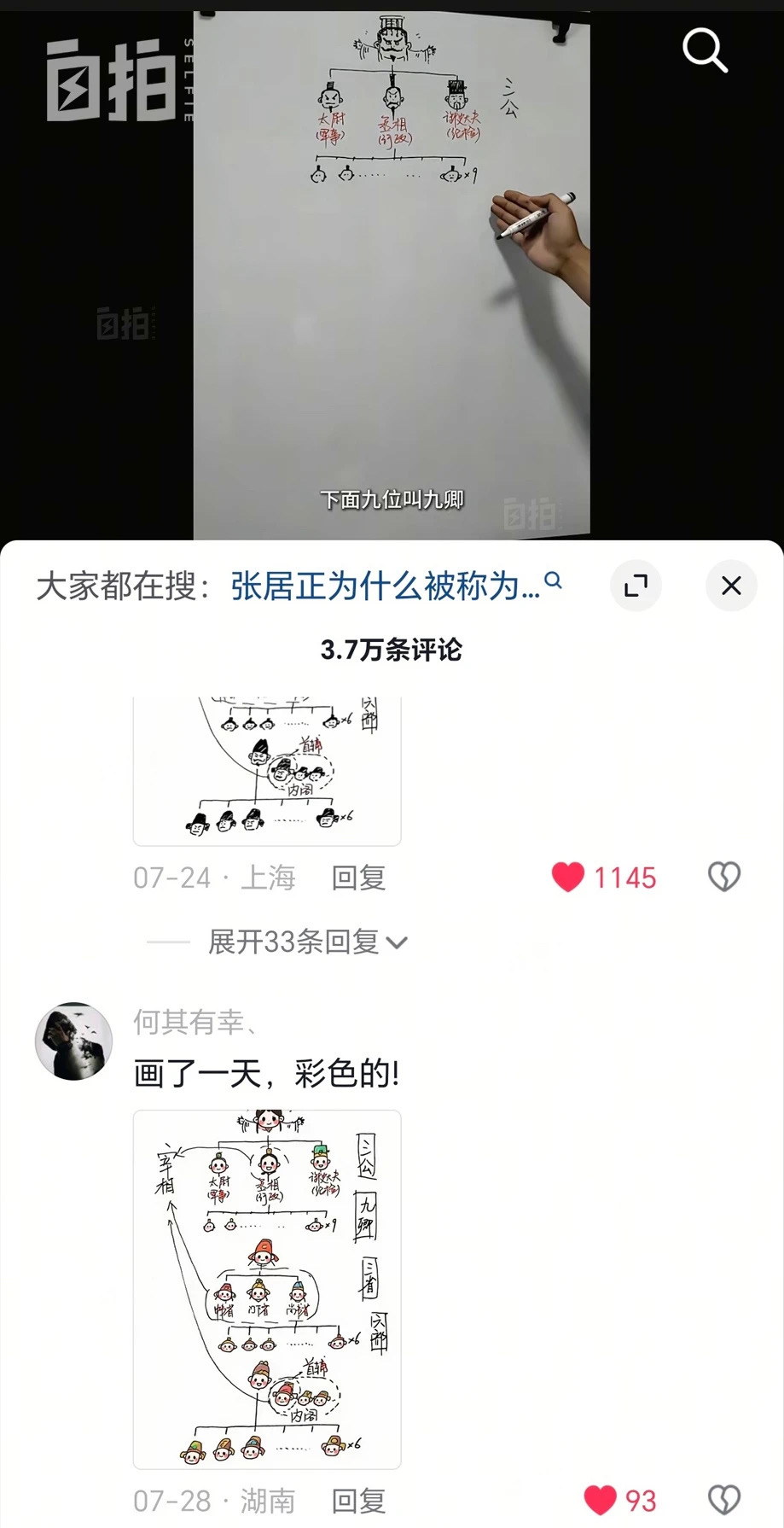This screenshot has height=1528, width=784.
Task: Open 何其有幸's profile avatar
Action: tap(73, 1041)
